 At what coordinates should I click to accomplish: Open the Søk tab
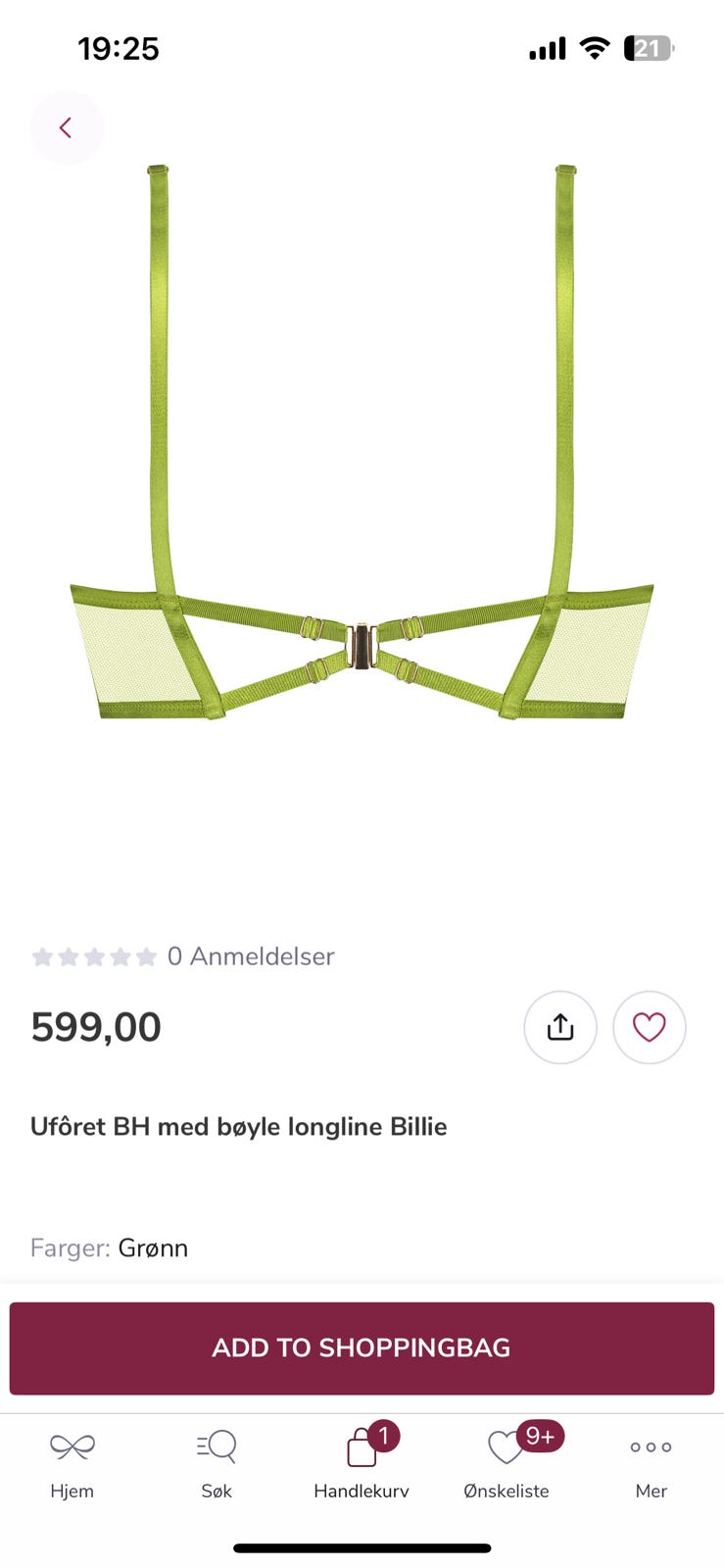click(217, 1462)
